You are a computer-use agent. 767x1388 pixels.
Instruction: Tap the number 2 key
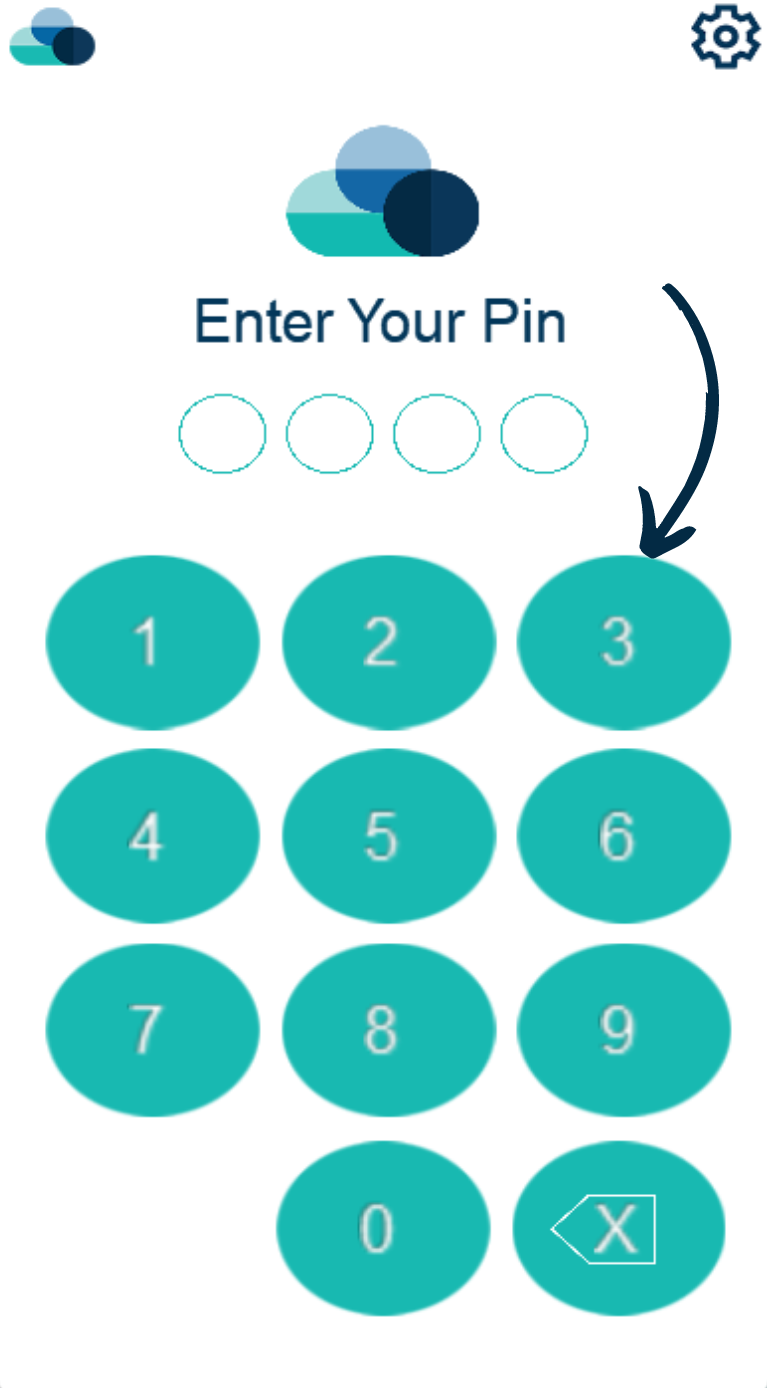389,642
